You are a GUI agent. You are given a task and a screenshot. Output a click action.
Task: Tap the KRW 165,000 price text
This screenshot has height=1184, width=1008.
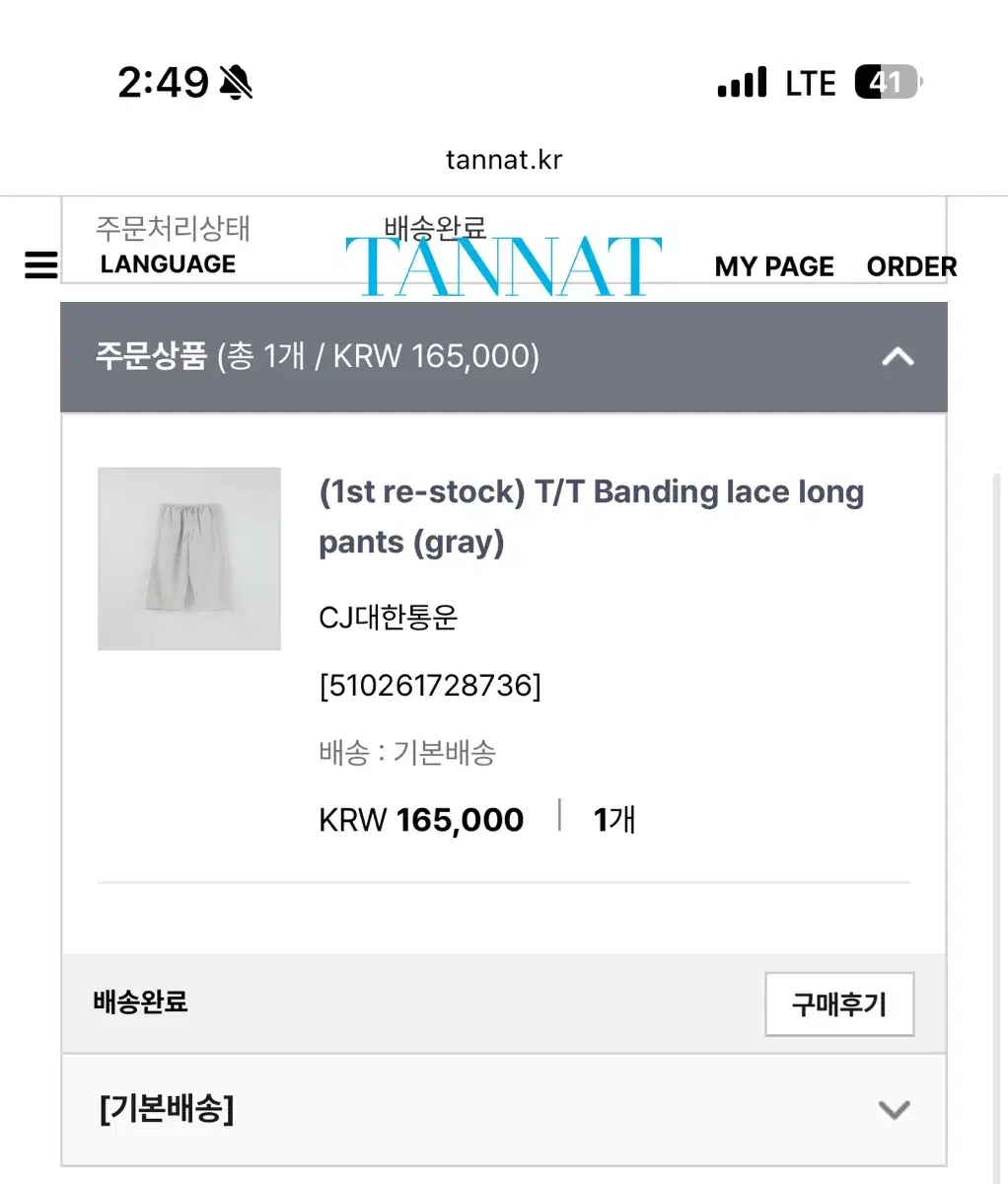420,819
